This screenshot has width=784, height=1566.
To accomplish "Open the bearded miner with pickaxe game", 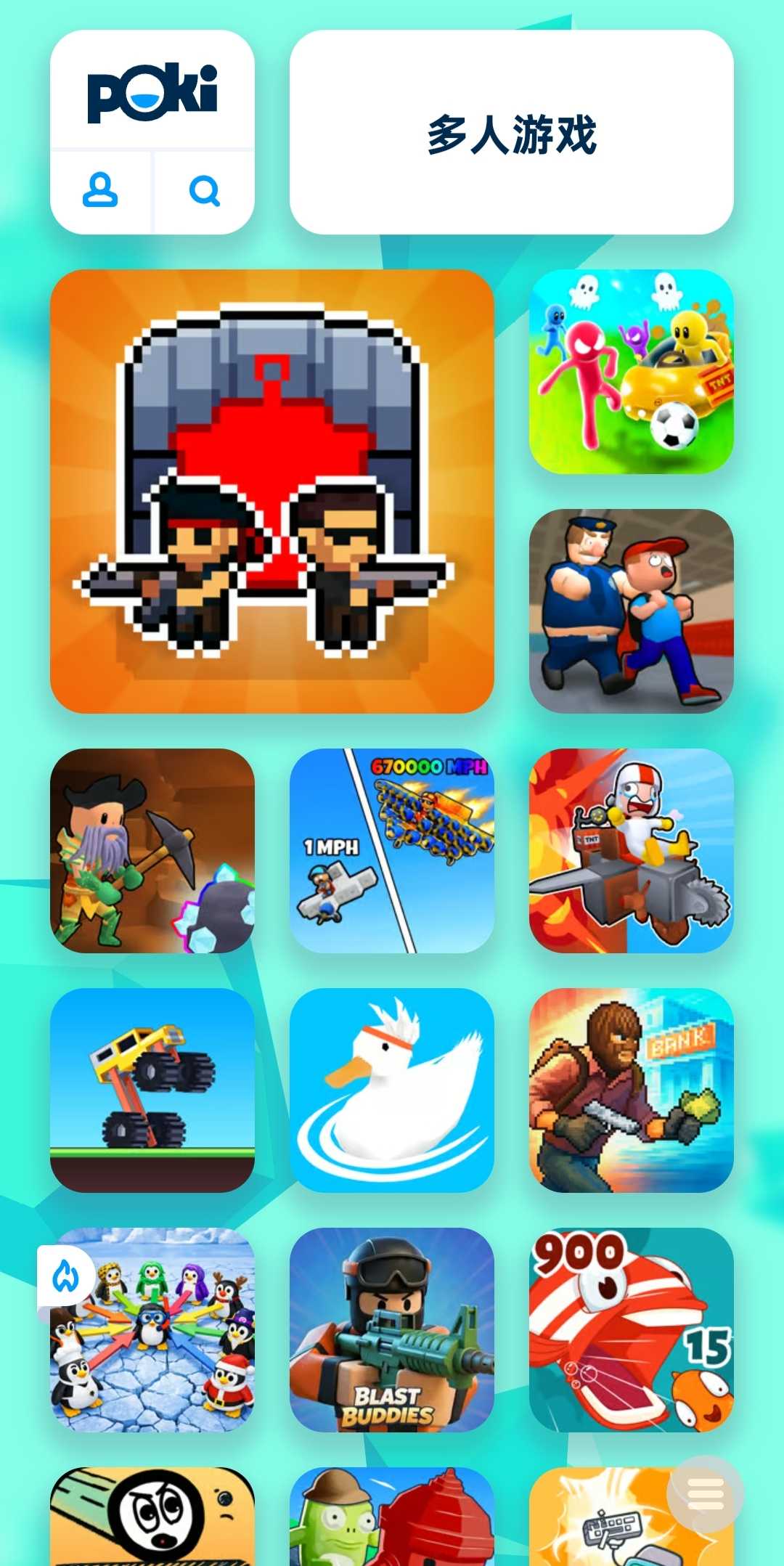I will [x=152, y=851].
